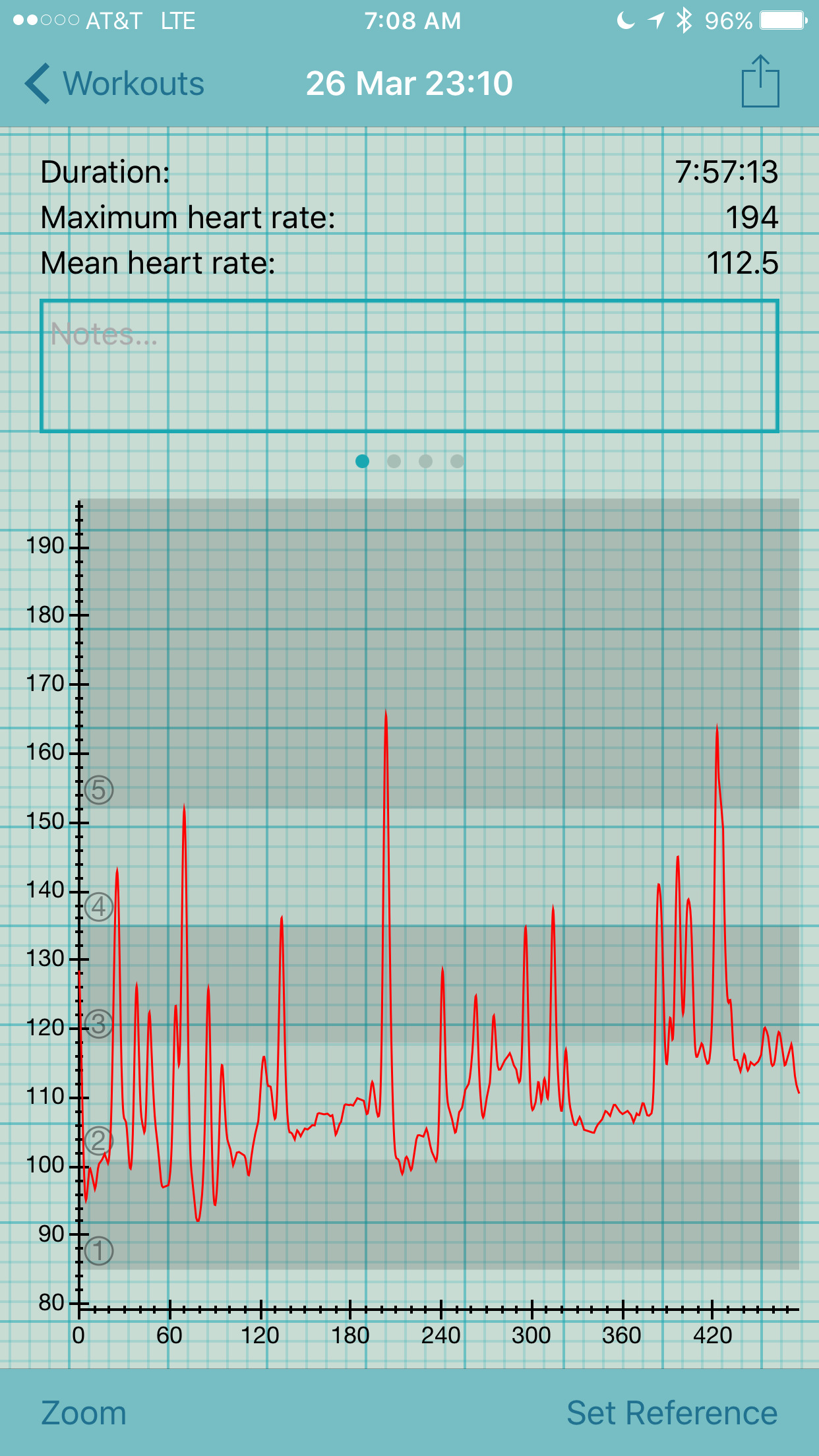The height and width of the screenshot is (1456, 819).
Task: Share this workout
Action: [x=760, y=81]
